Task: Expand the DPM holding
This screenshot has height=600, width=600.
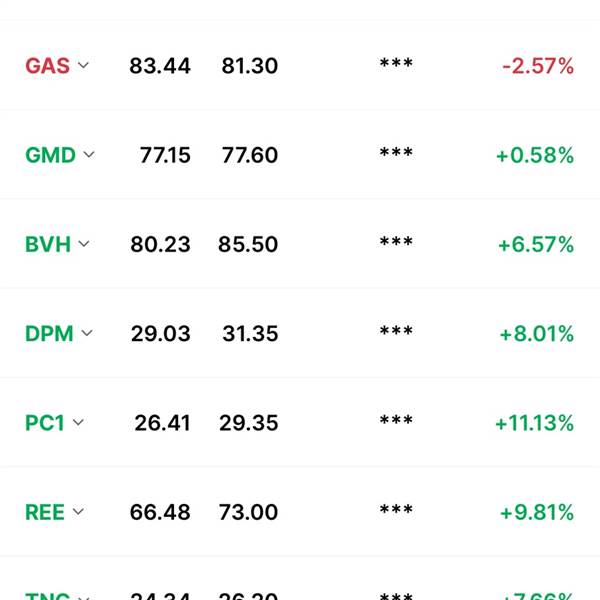Action: [x=87, y=333]
